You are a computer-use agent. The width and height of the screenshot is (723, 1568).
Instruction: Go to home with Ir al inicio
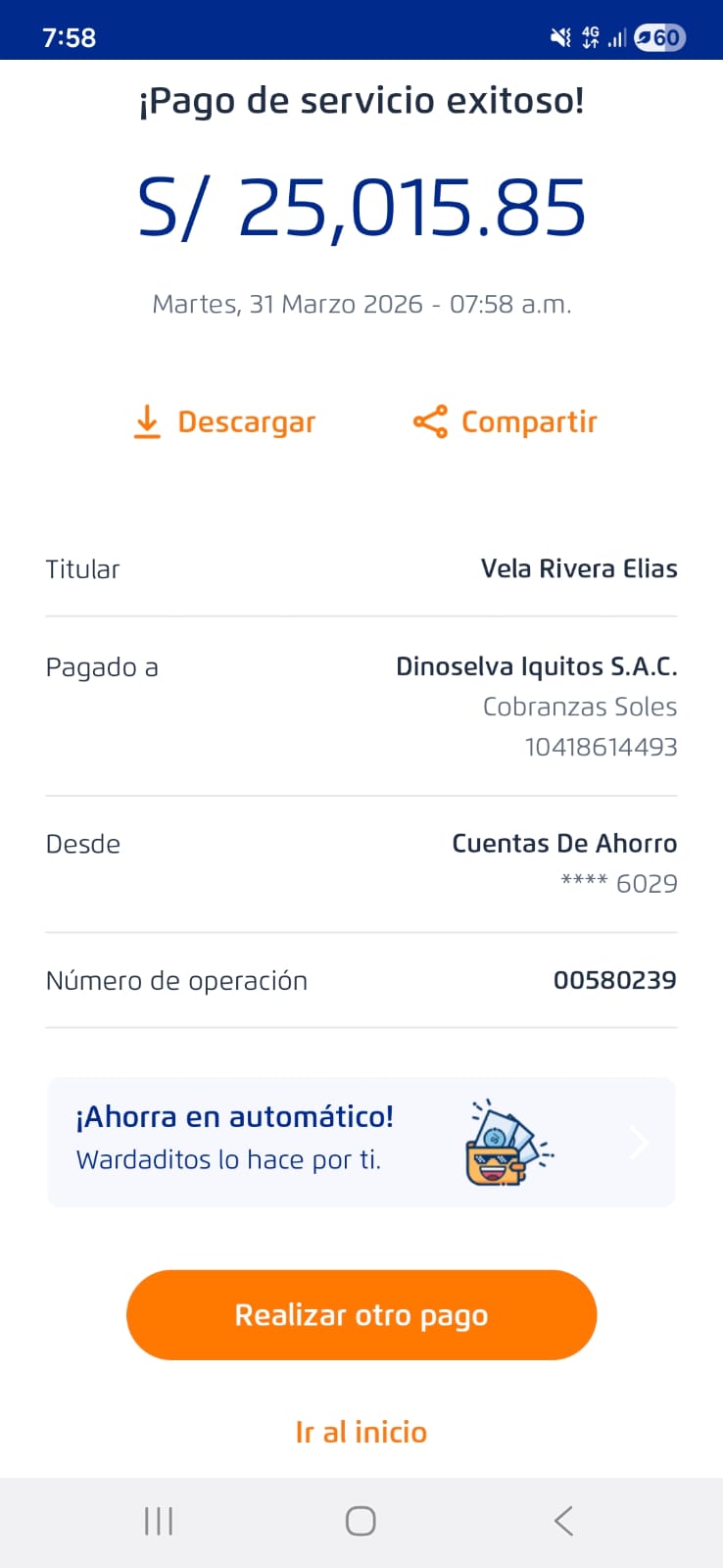361,1432
